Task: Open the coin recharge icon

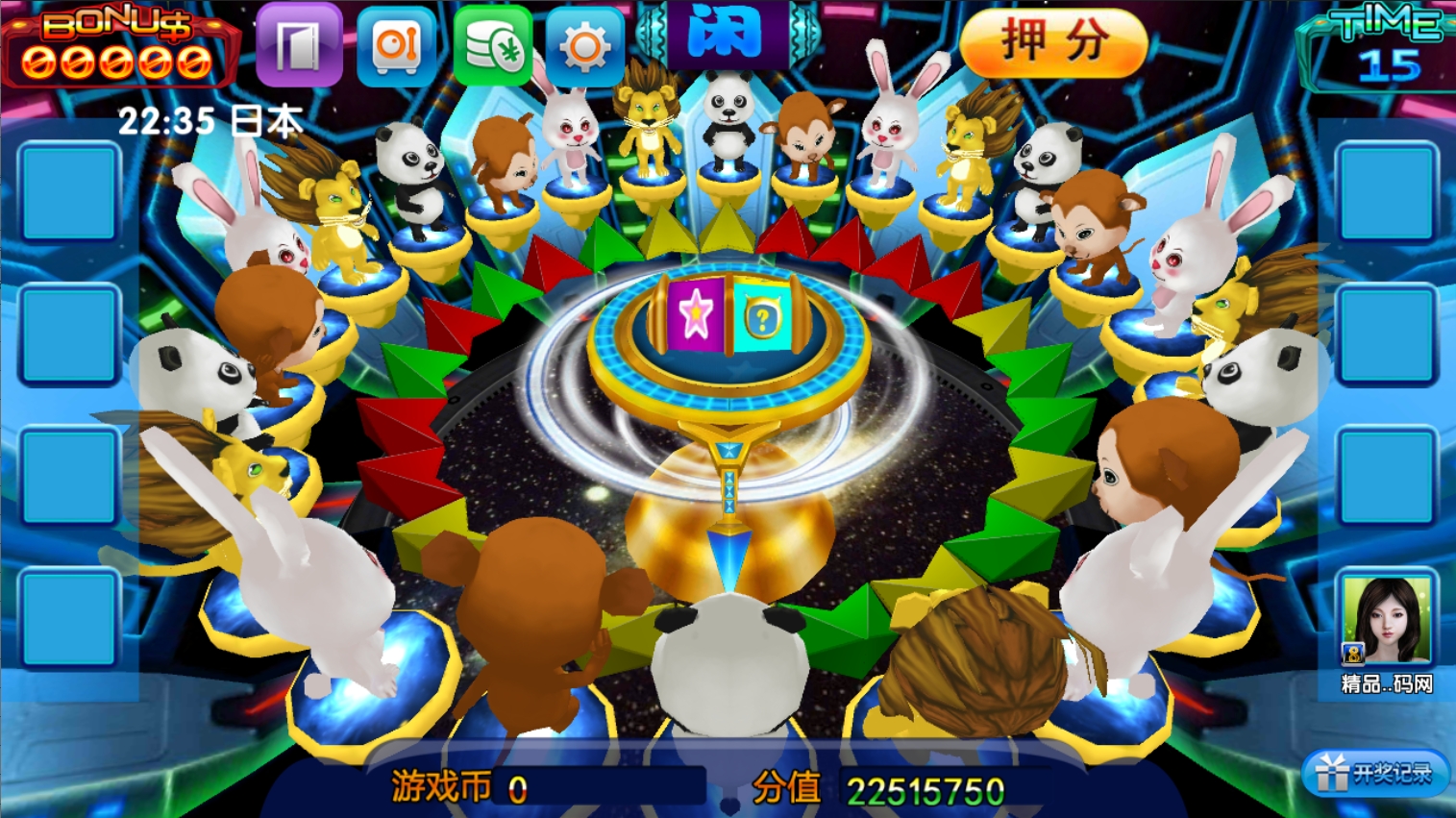Action: [x=493, y=45]
